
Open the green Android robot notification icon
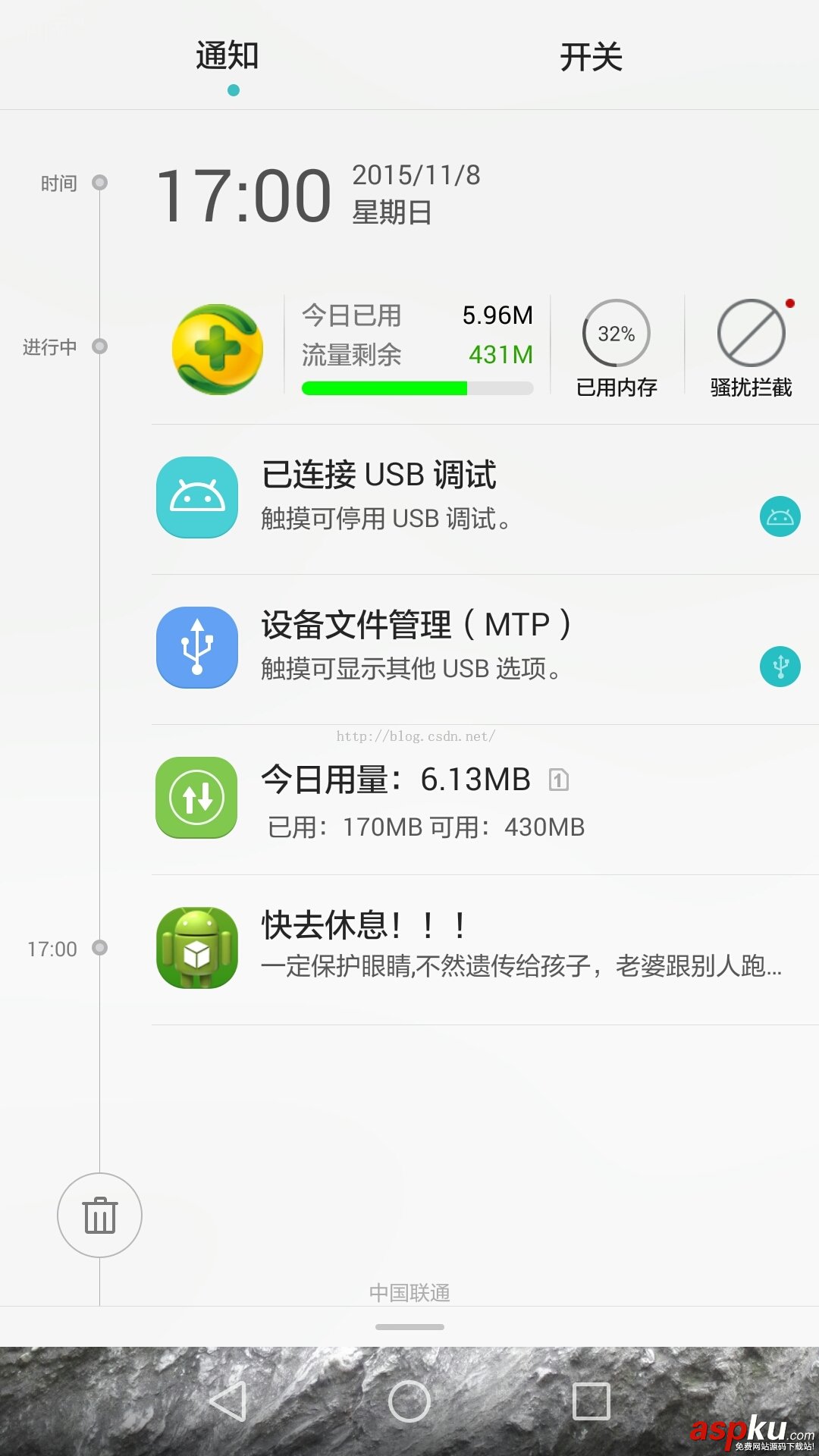(x=196, y=946)
